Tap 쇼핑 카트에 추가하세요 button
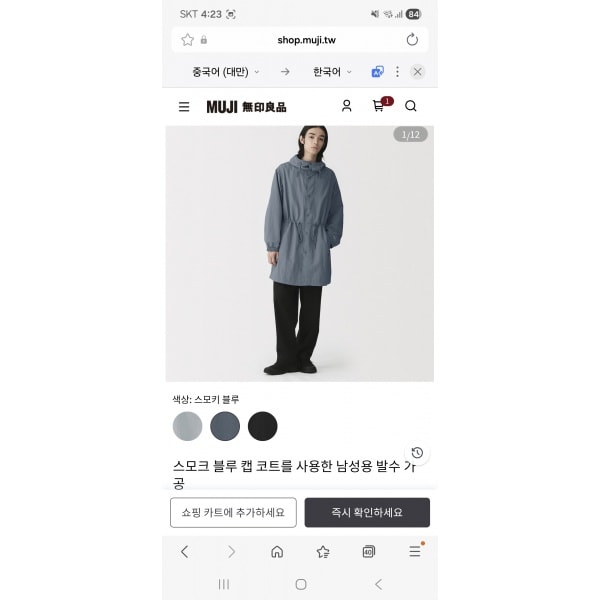Image resolution: width=600 pixels, height=600 pixels. [x=233, y=512]
